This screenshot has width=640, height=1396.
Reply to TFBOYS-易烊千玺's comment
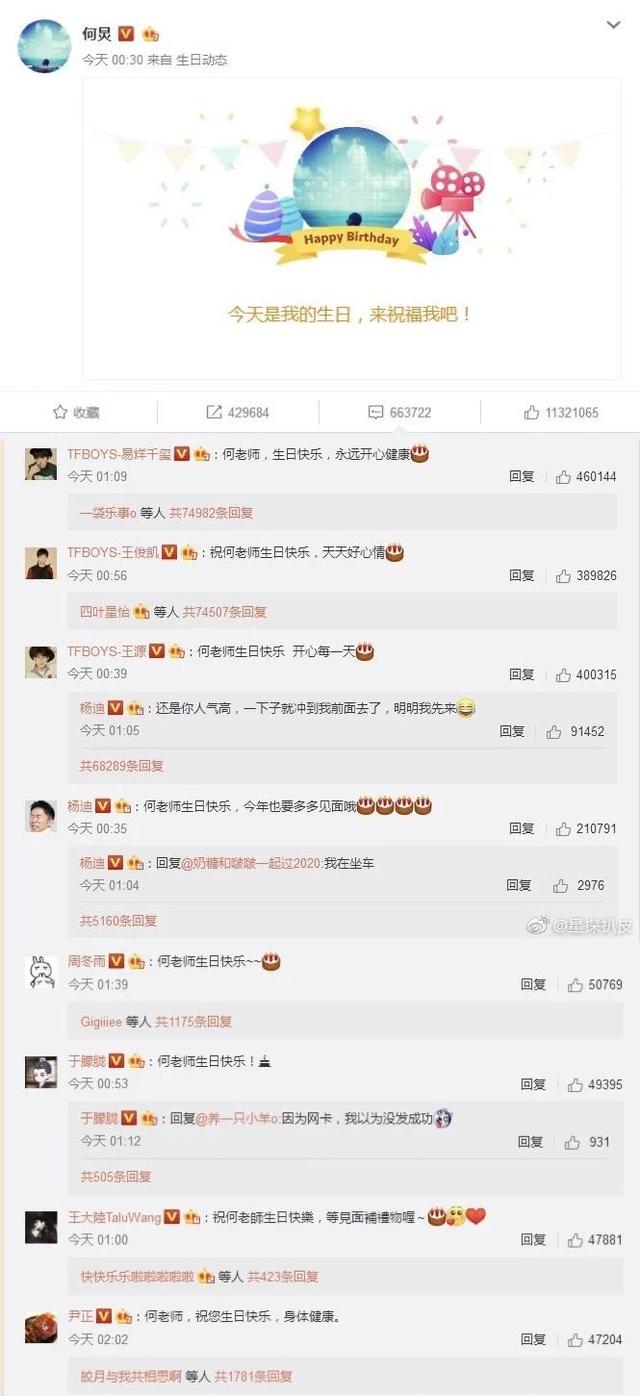pos(521,477)
